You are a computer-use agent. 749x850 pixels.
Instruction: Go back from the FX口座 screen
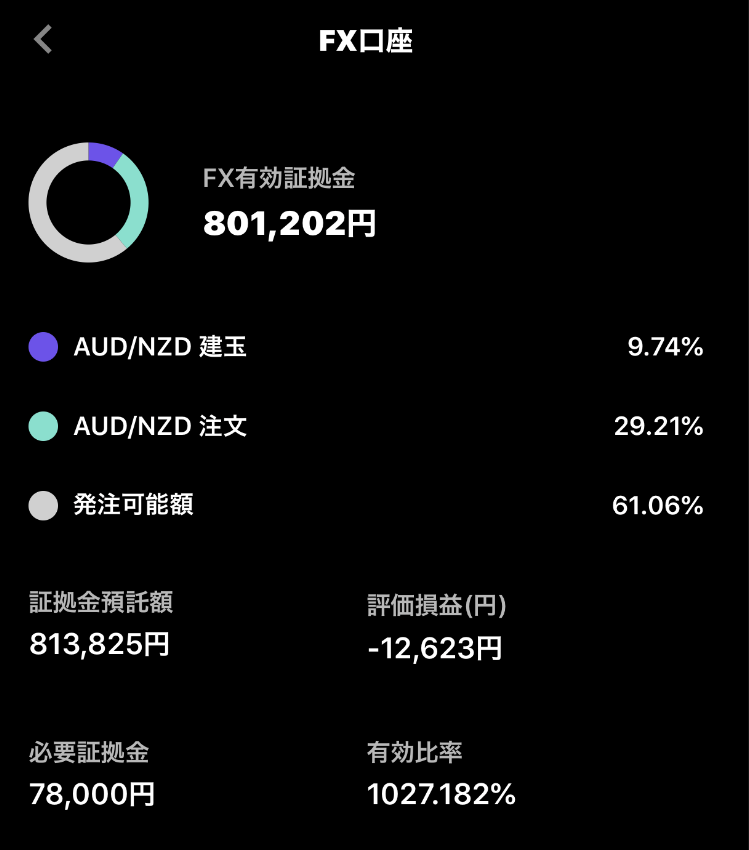(x=43, y=40)
